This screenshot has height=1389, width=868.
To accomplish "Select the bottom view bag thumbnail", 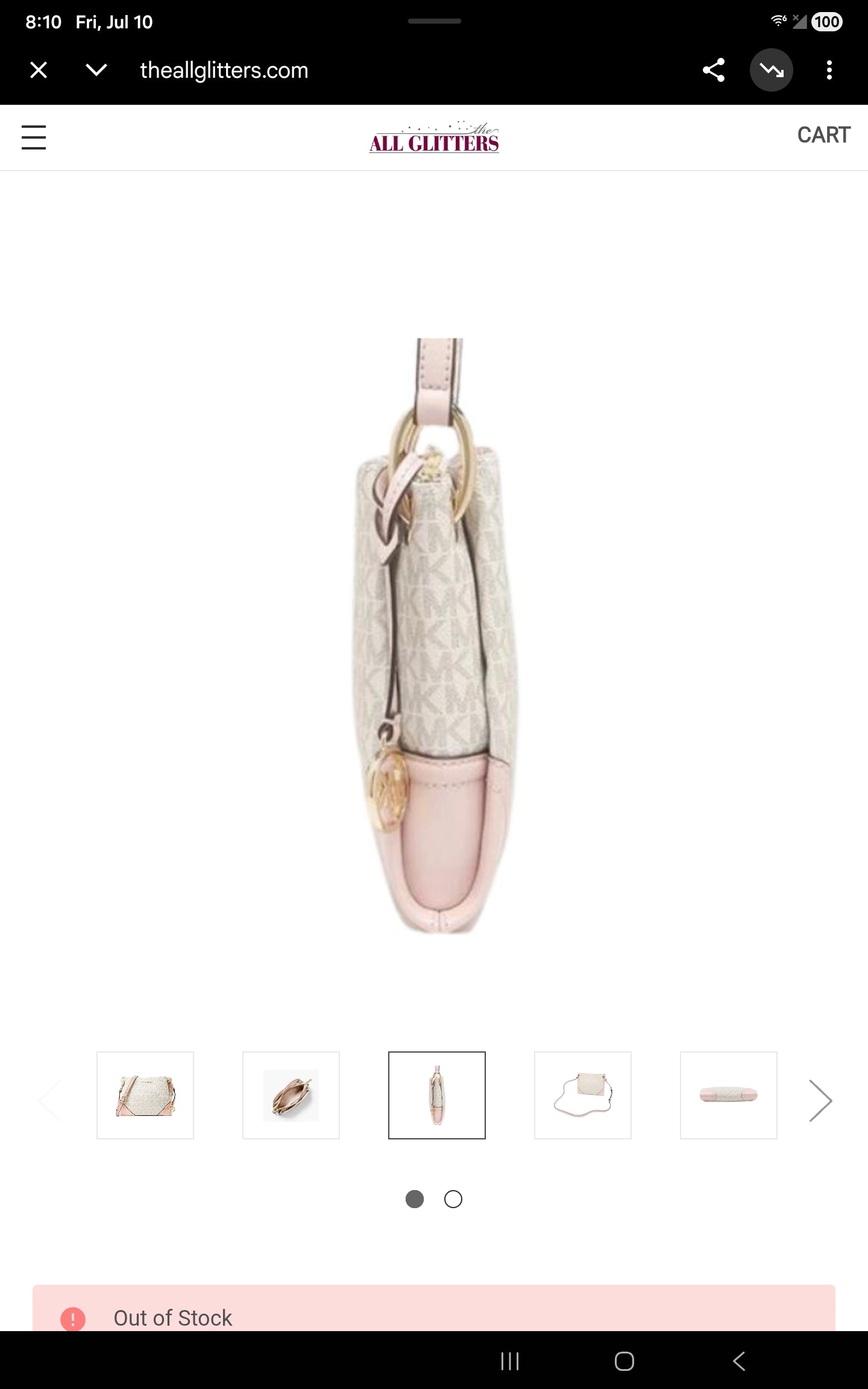I will click(729, 1095).
